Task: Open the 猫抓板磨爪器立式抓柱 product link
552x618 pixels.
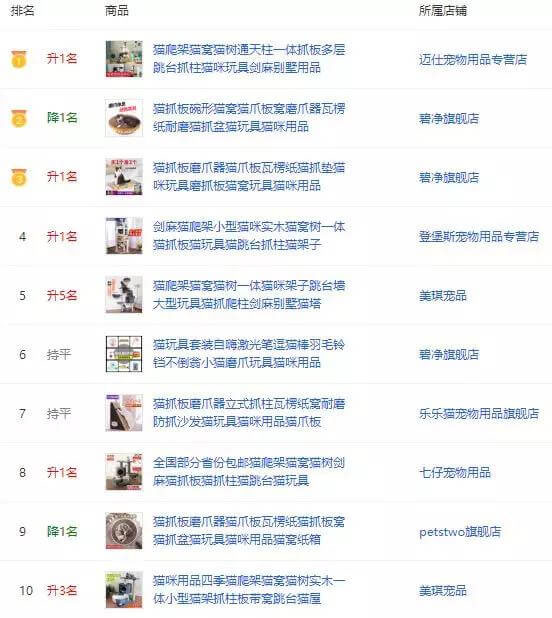Action: click(249, 413)
